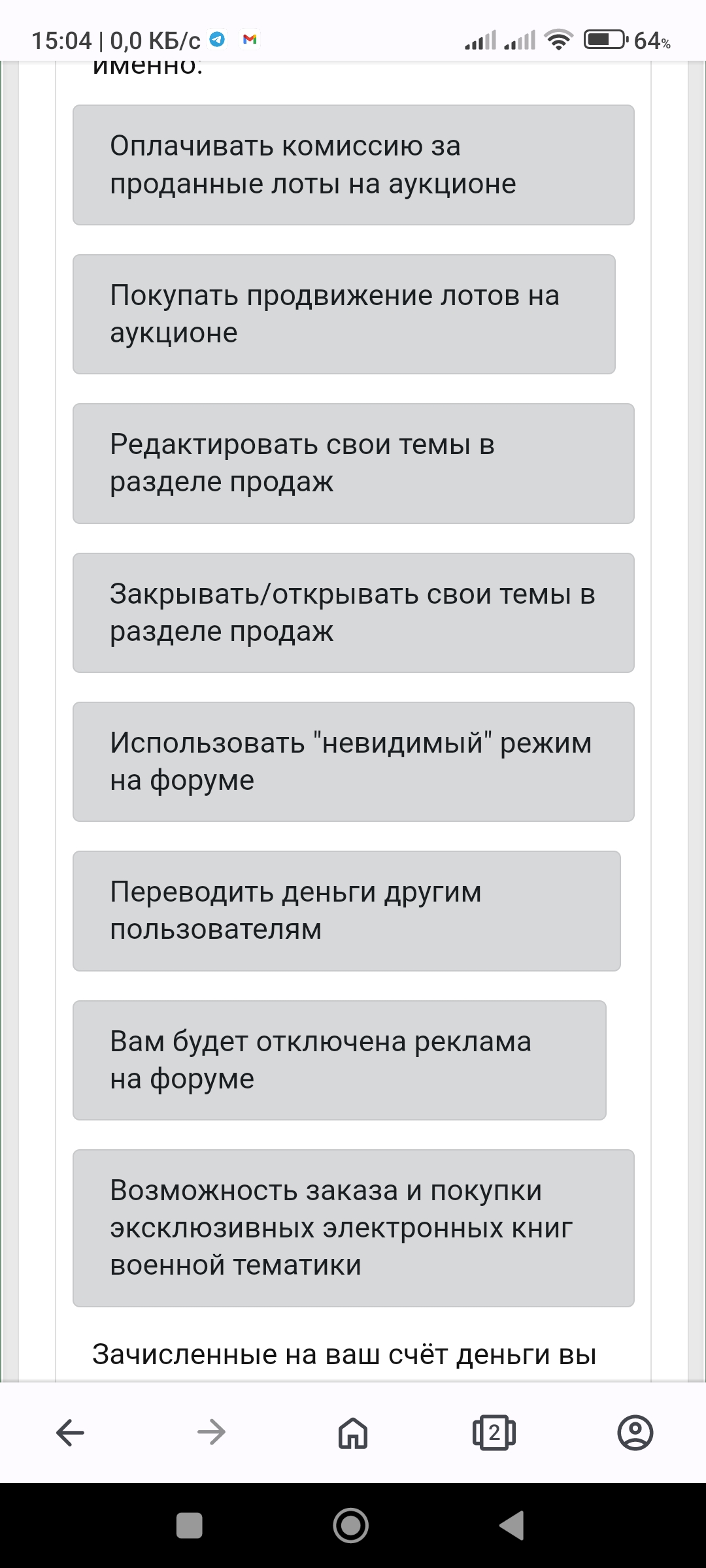
Task: Open the tab switcher showing 2 tabs
Action: pos(494,1433)
